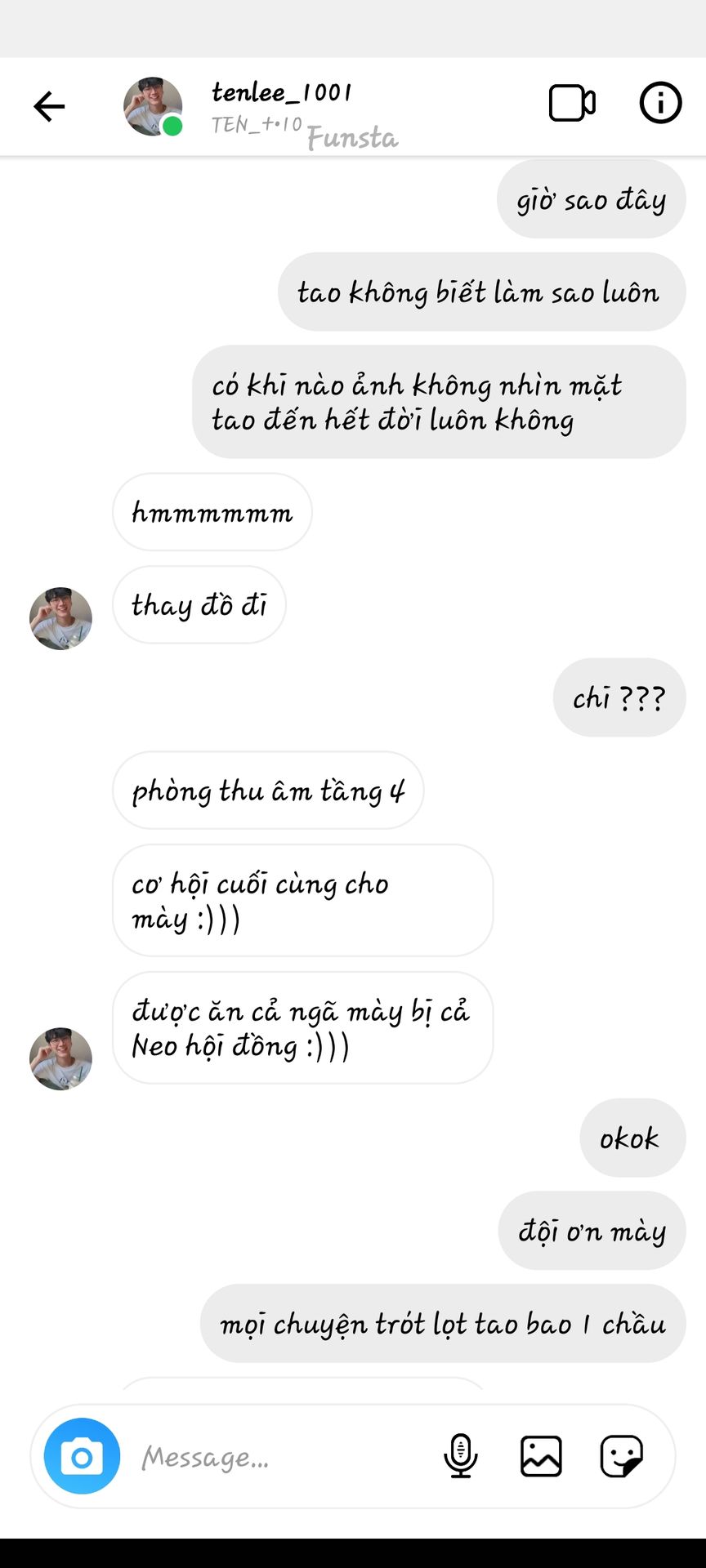Open conversation info details
This screenshot has height=1568, width=706.
tap(659, 104)
